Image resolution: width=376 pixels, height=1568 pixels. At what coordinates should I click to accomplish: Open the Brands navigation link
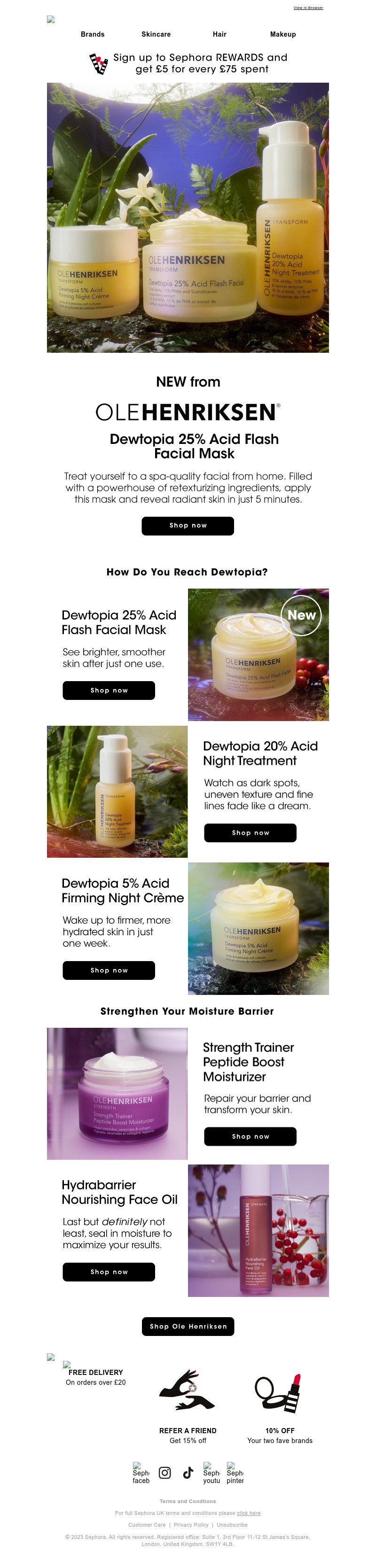pyautogui.click(x=93, y=34)
